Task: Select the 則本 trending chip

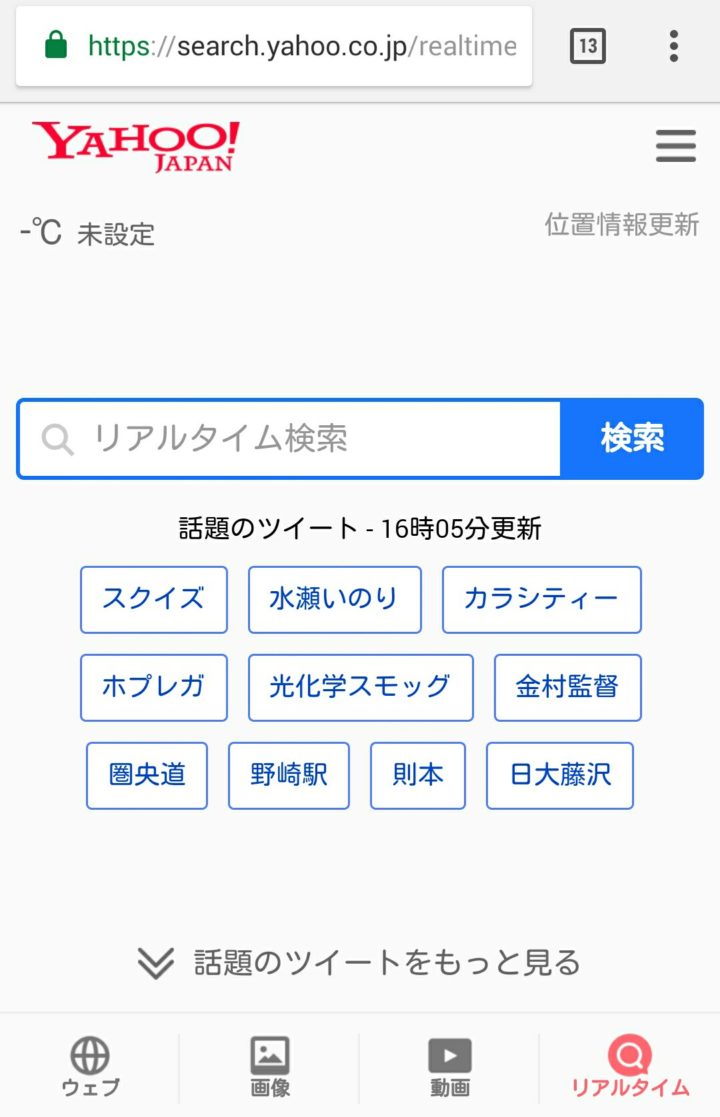Action: coord(417,775)
